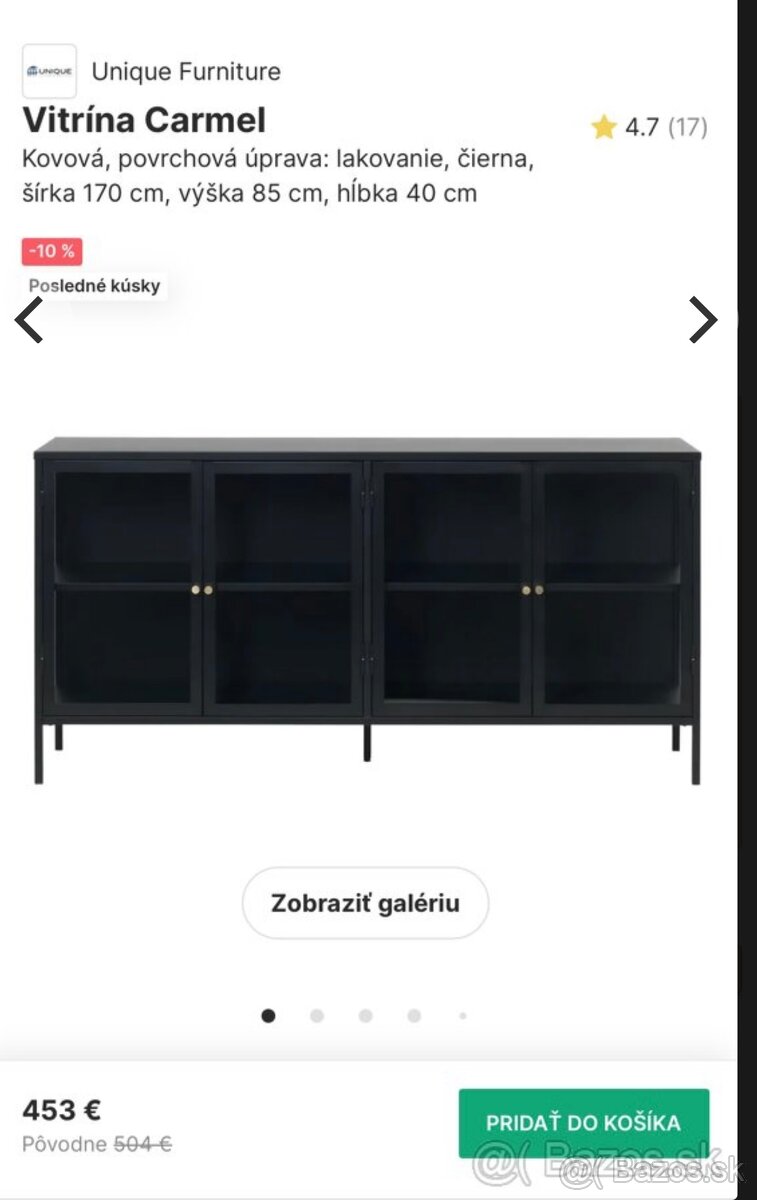The image size is (757, 1200).
Task: View the 4.7 star rating reviews
Action: click(649, 127)
